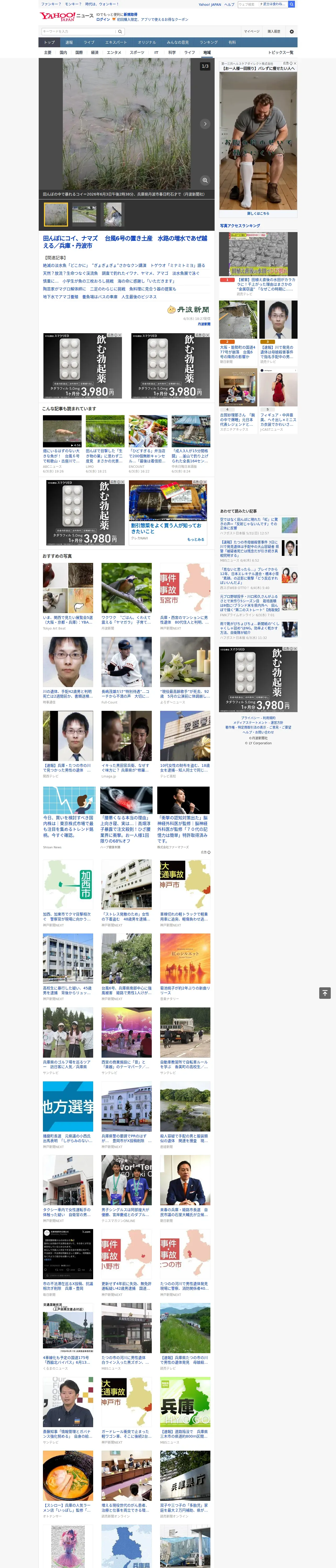Open the マイページ link

[x=251, y=32]
